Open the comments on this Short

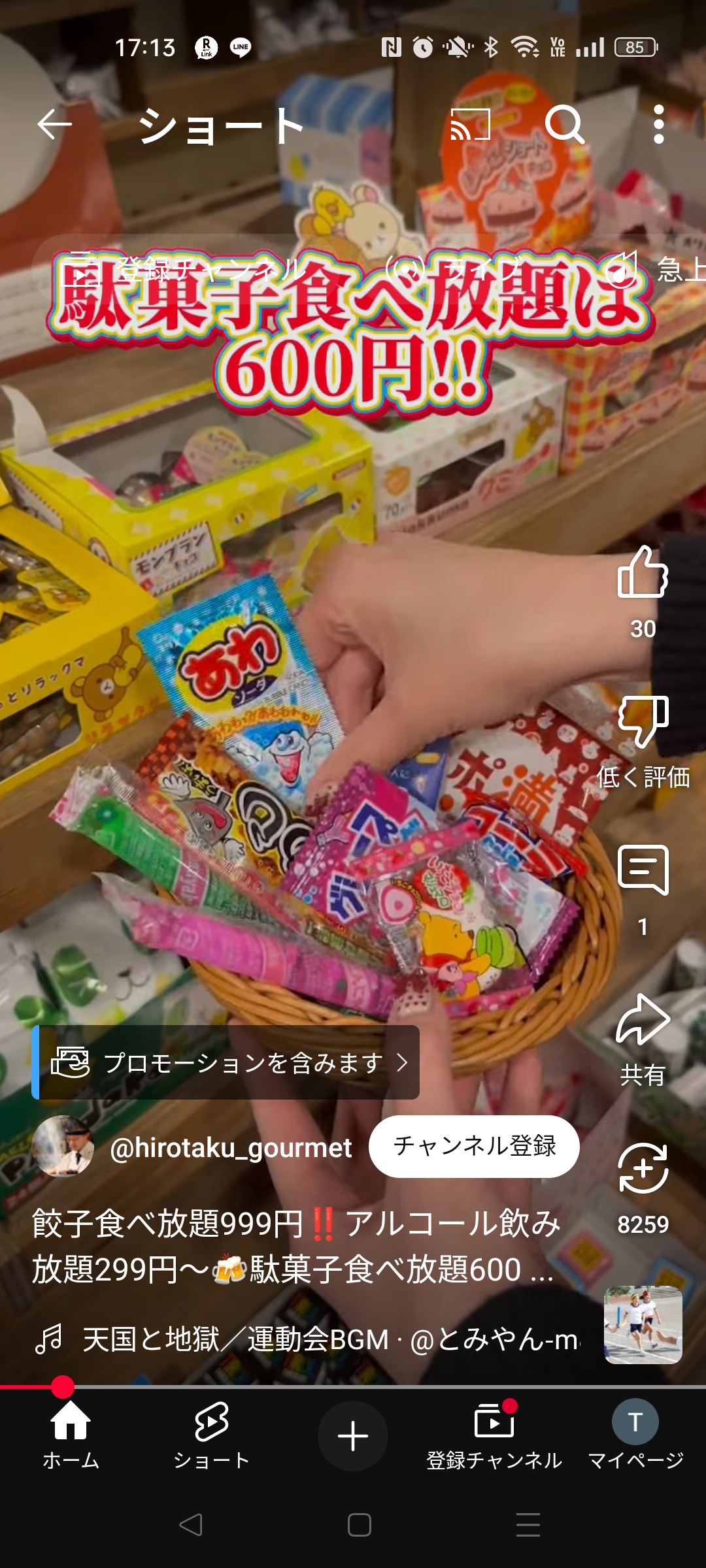coord(643,870)
